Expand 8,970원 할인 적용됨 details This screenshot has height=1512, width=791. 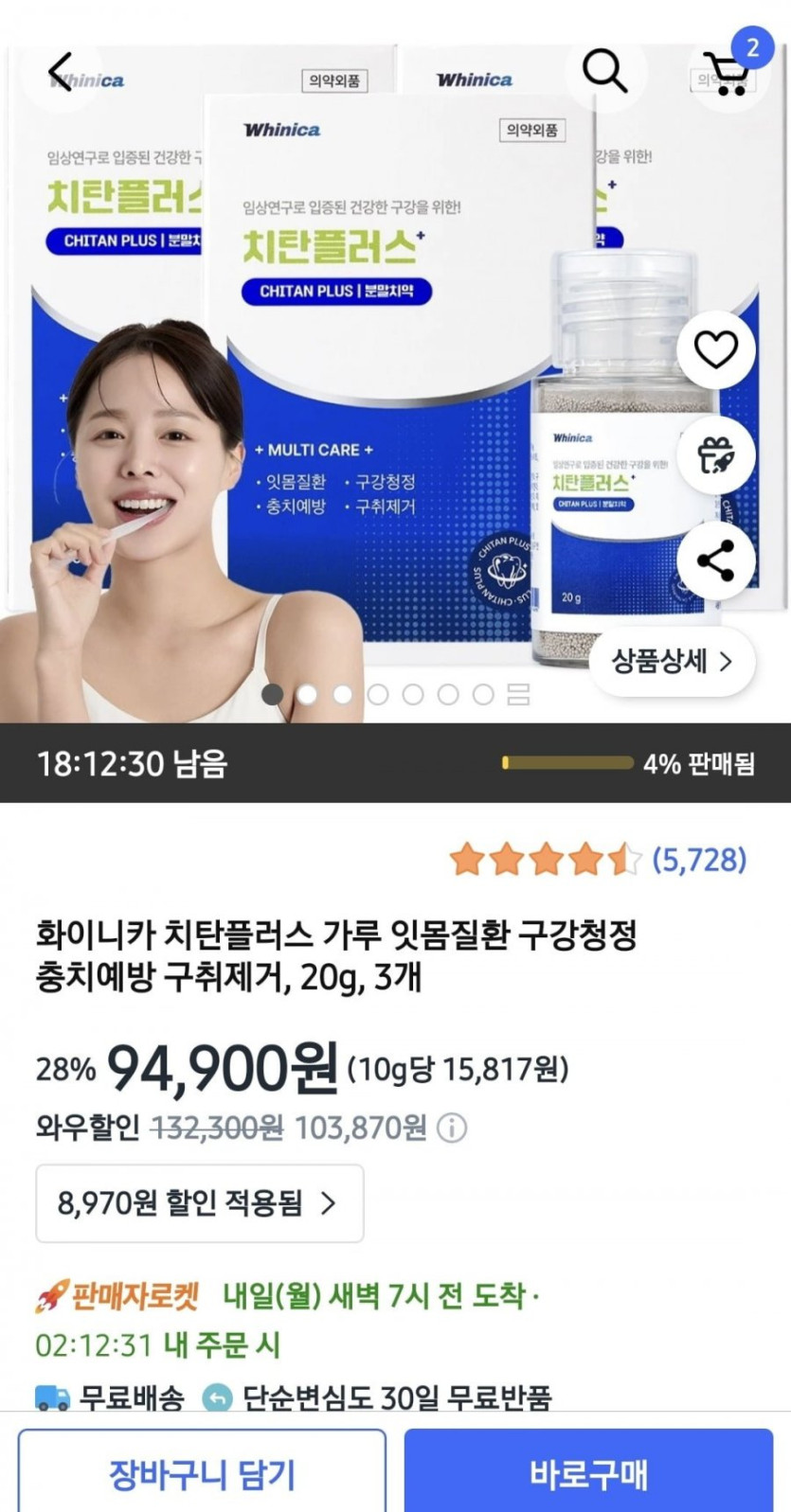pyautogui.click(x=200, y=1203)
